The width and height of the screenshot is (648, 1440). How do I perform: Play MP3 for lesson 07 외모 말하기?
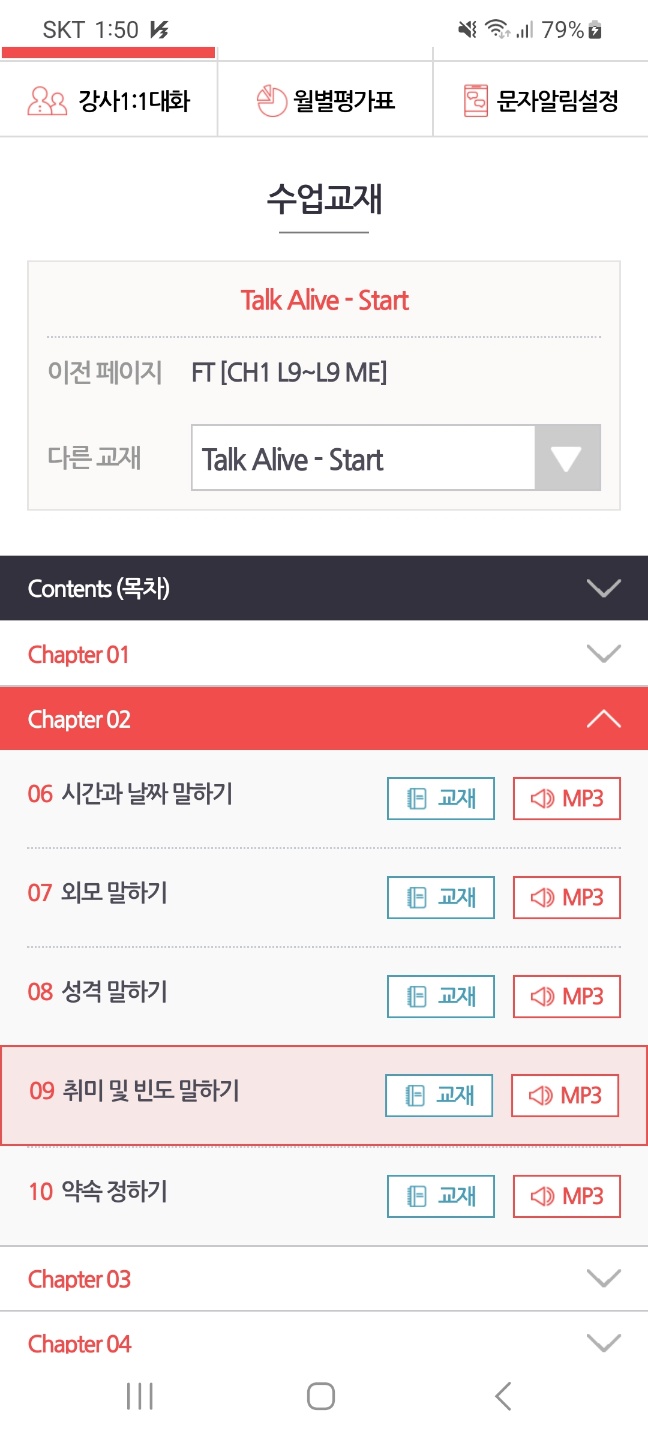point(567,897)
